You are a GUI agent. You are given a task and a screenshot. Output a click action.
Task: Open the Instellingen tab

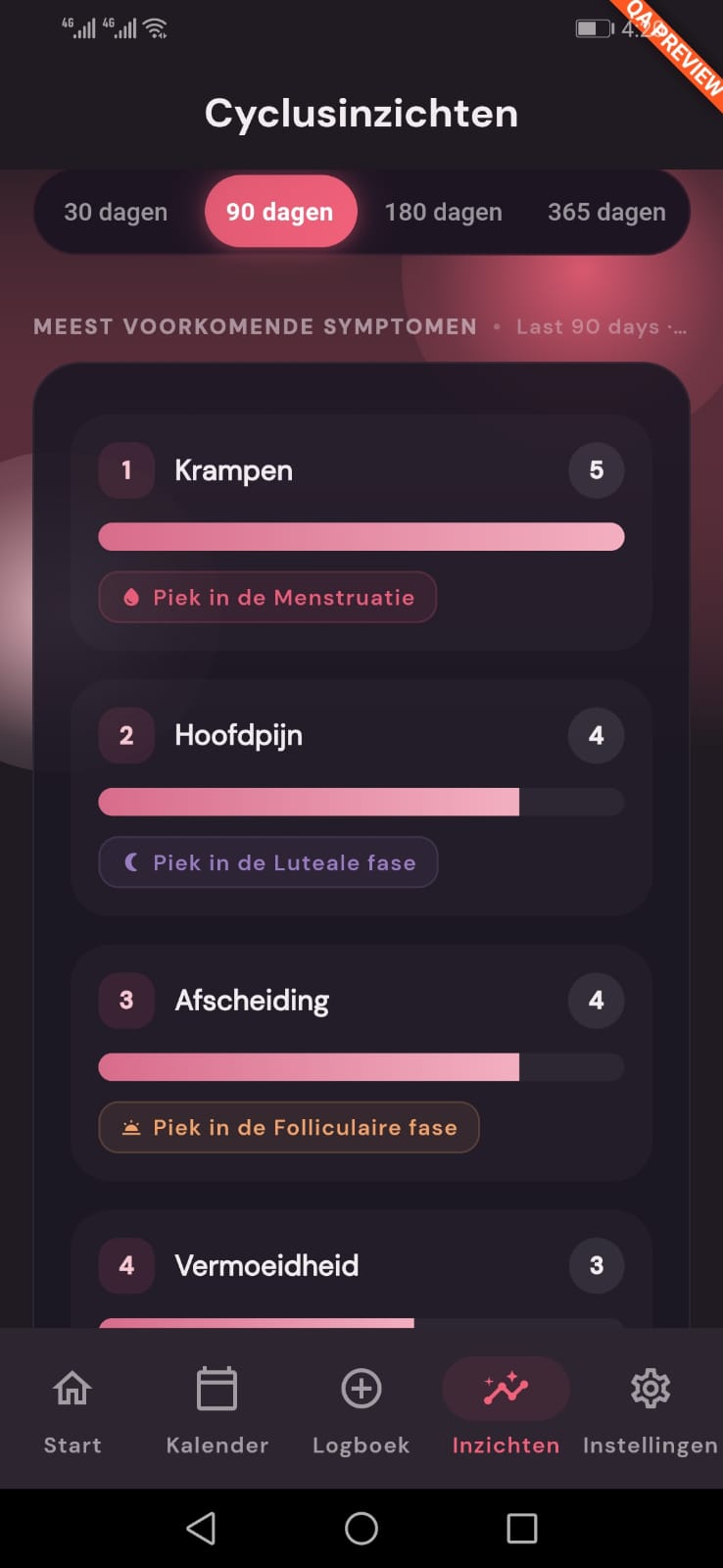click(651, 1409)
